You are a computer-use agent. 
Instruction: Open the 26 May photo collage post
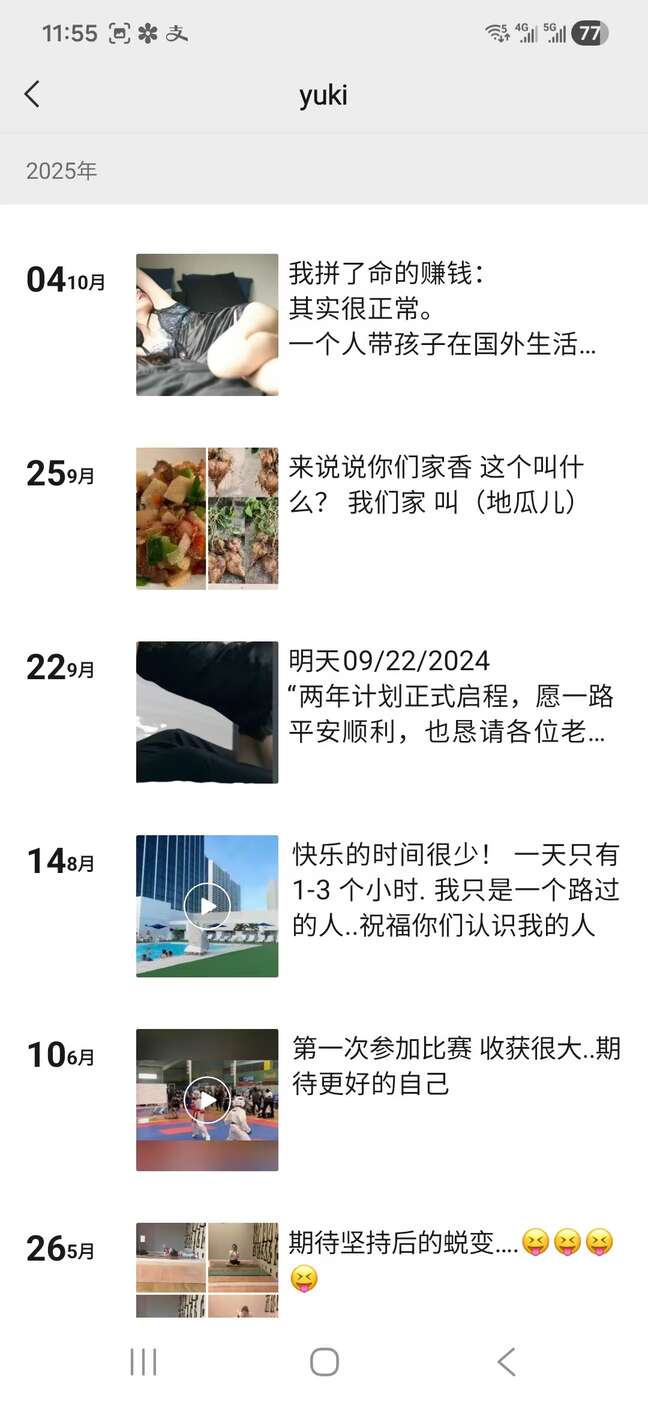207,1270
